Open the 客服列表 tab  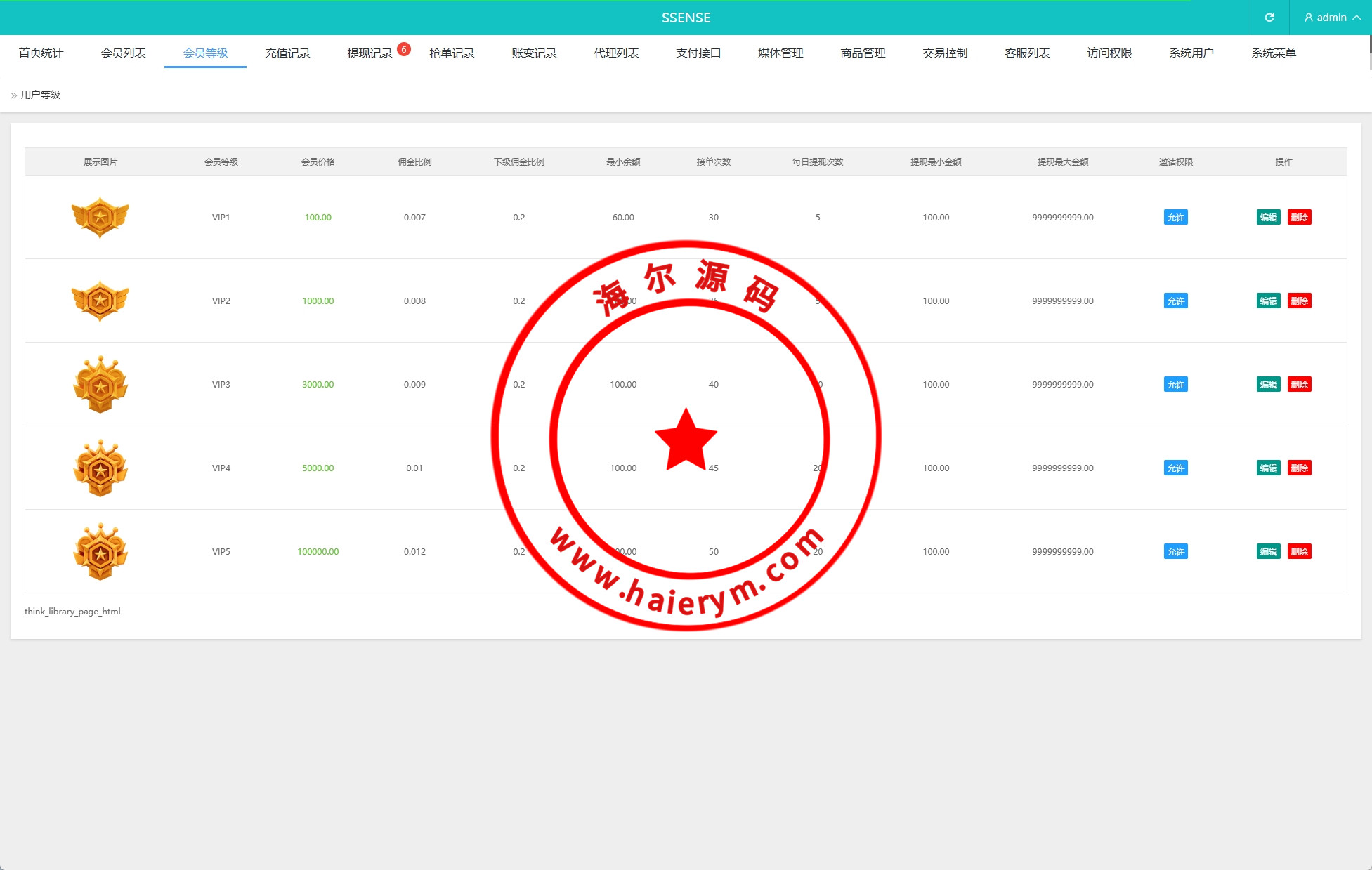tap(1027, 53)
